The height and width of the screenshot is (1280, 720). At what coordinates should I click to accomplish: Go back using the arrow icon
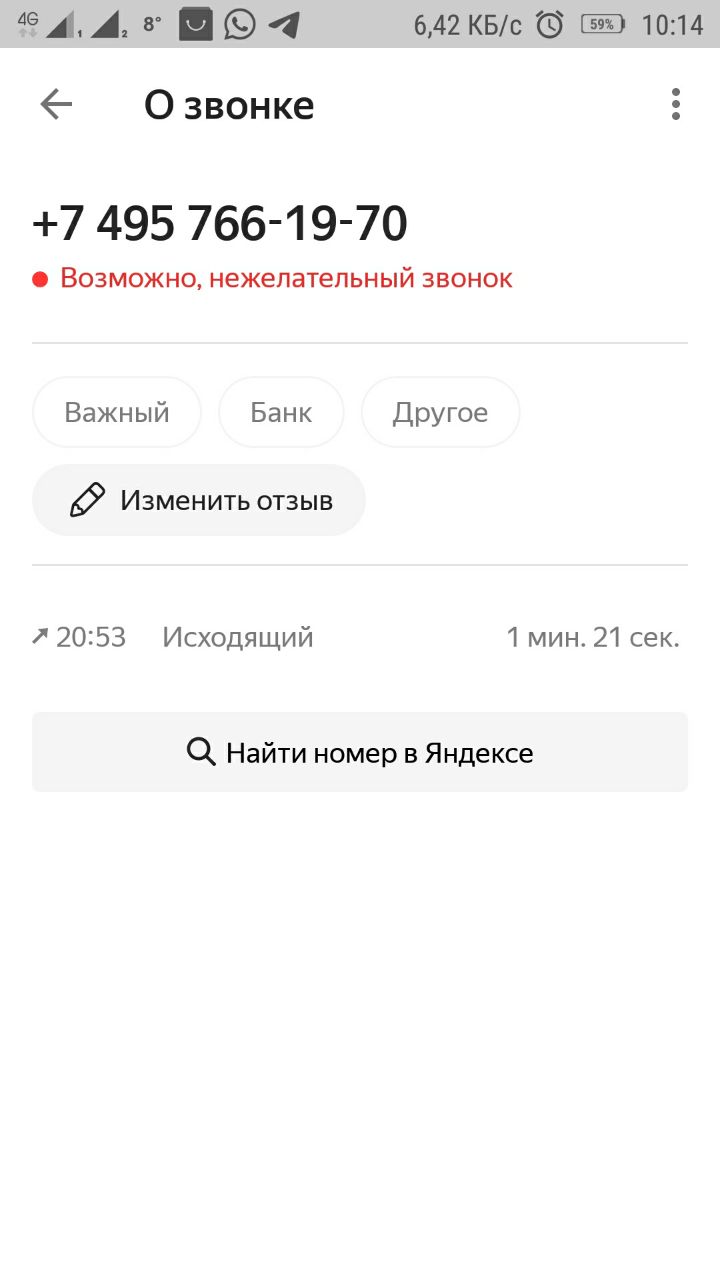56,104
